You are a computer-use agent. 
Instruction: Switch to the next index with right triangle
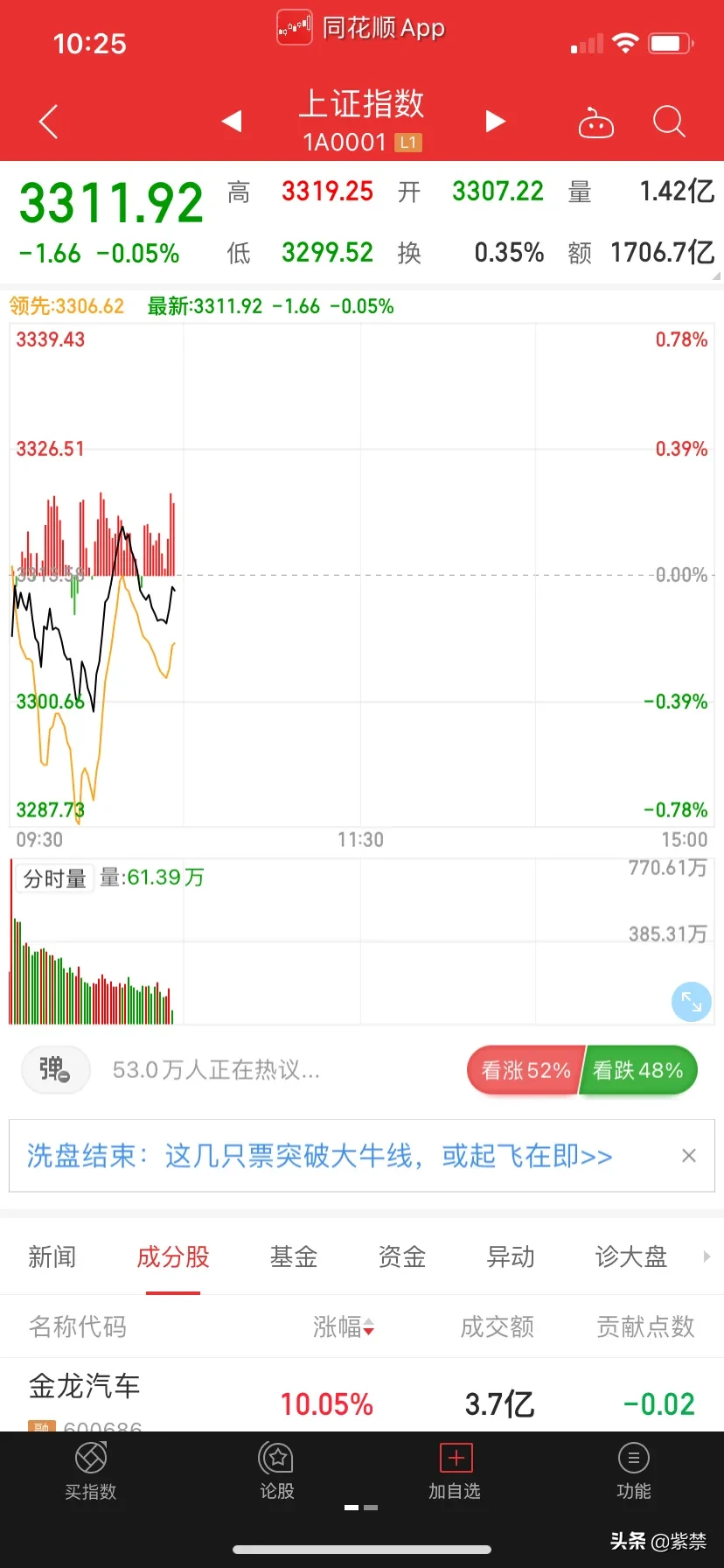(x=496, y=121)
